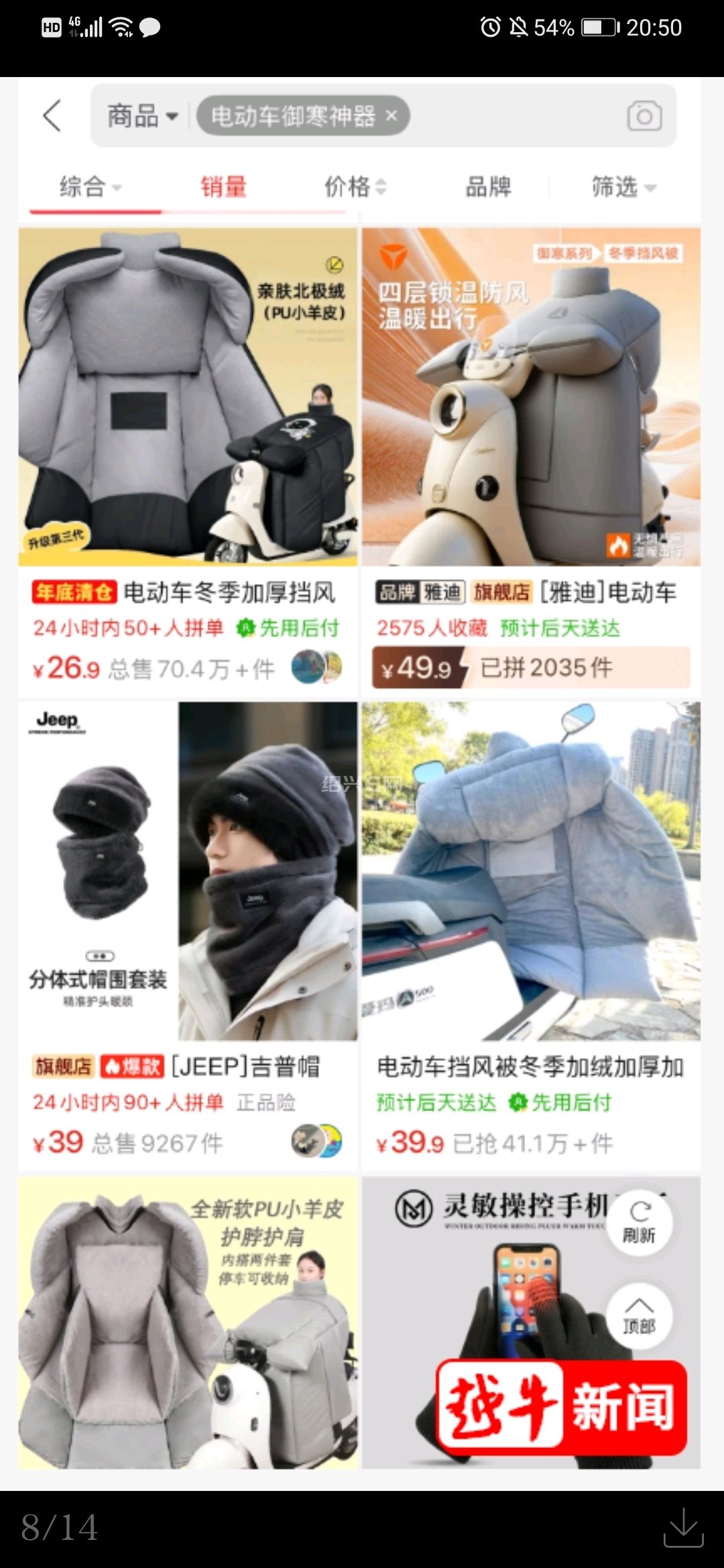Sort results by 价格

[x=355, y=186]
